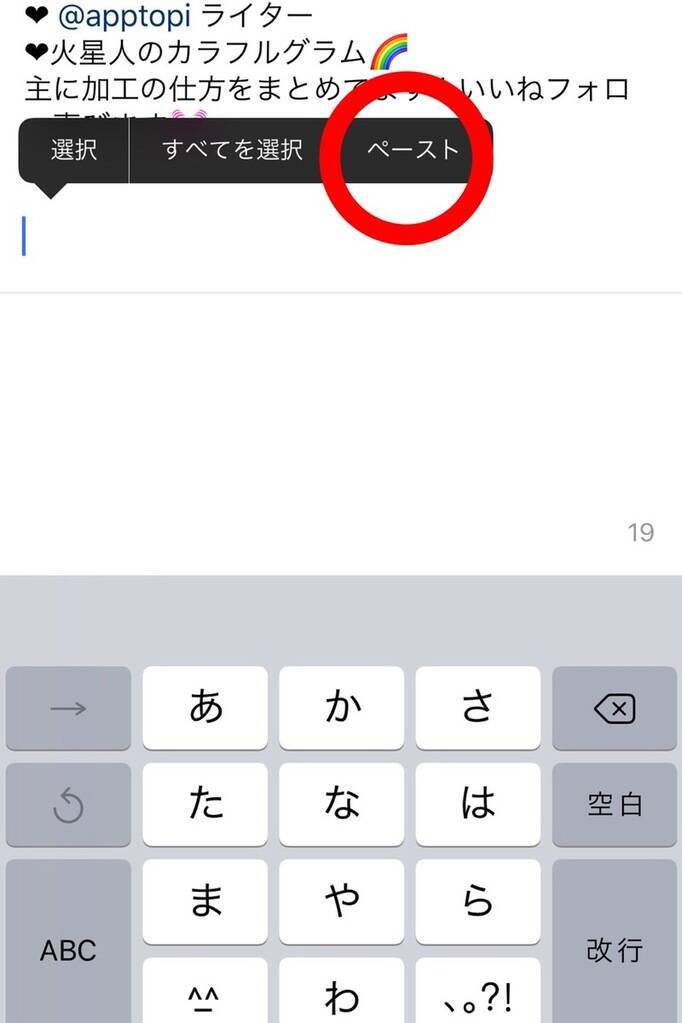Tap 選択 in the edit menu
This screenshot has width=682, height=1023.
click(x=74, y=150)
